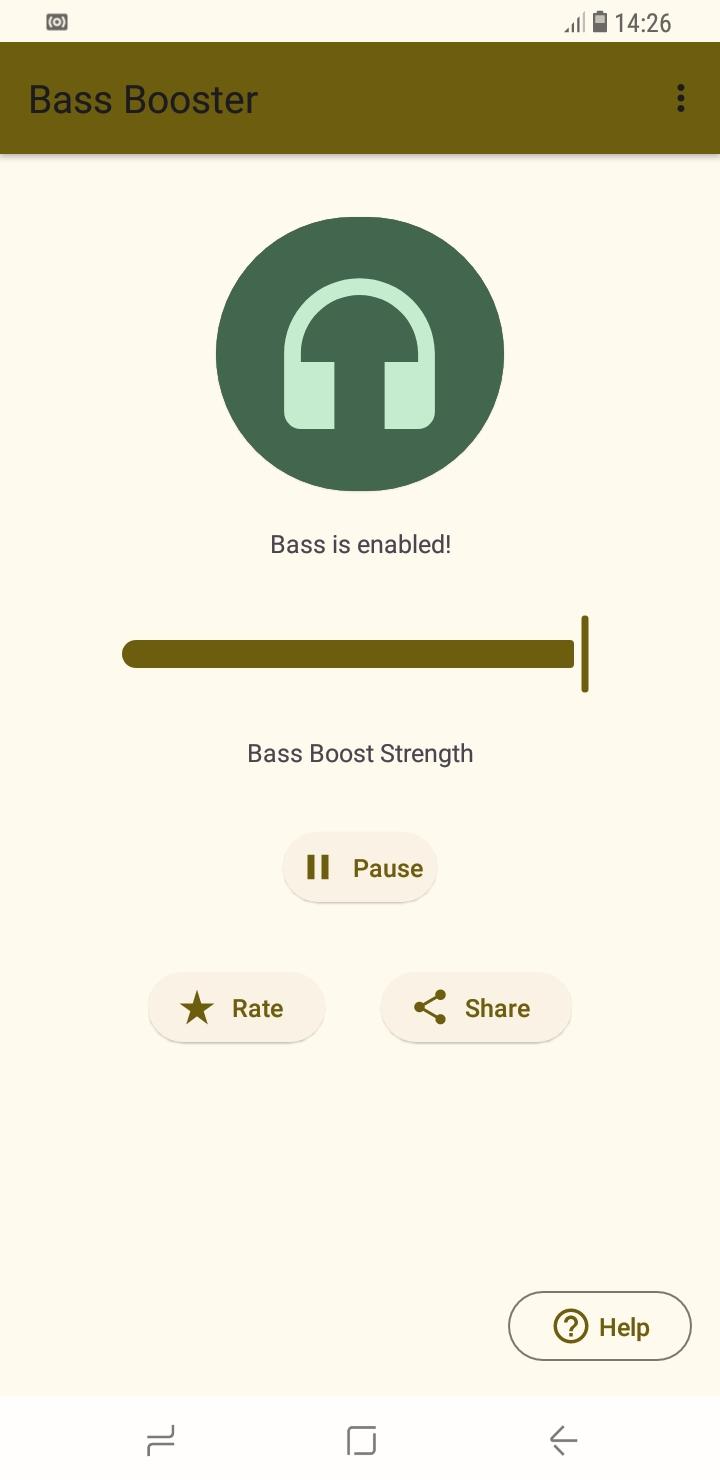Pause the bass boost
Viewport: 720px width, 1480px height.
pos(360,867)
